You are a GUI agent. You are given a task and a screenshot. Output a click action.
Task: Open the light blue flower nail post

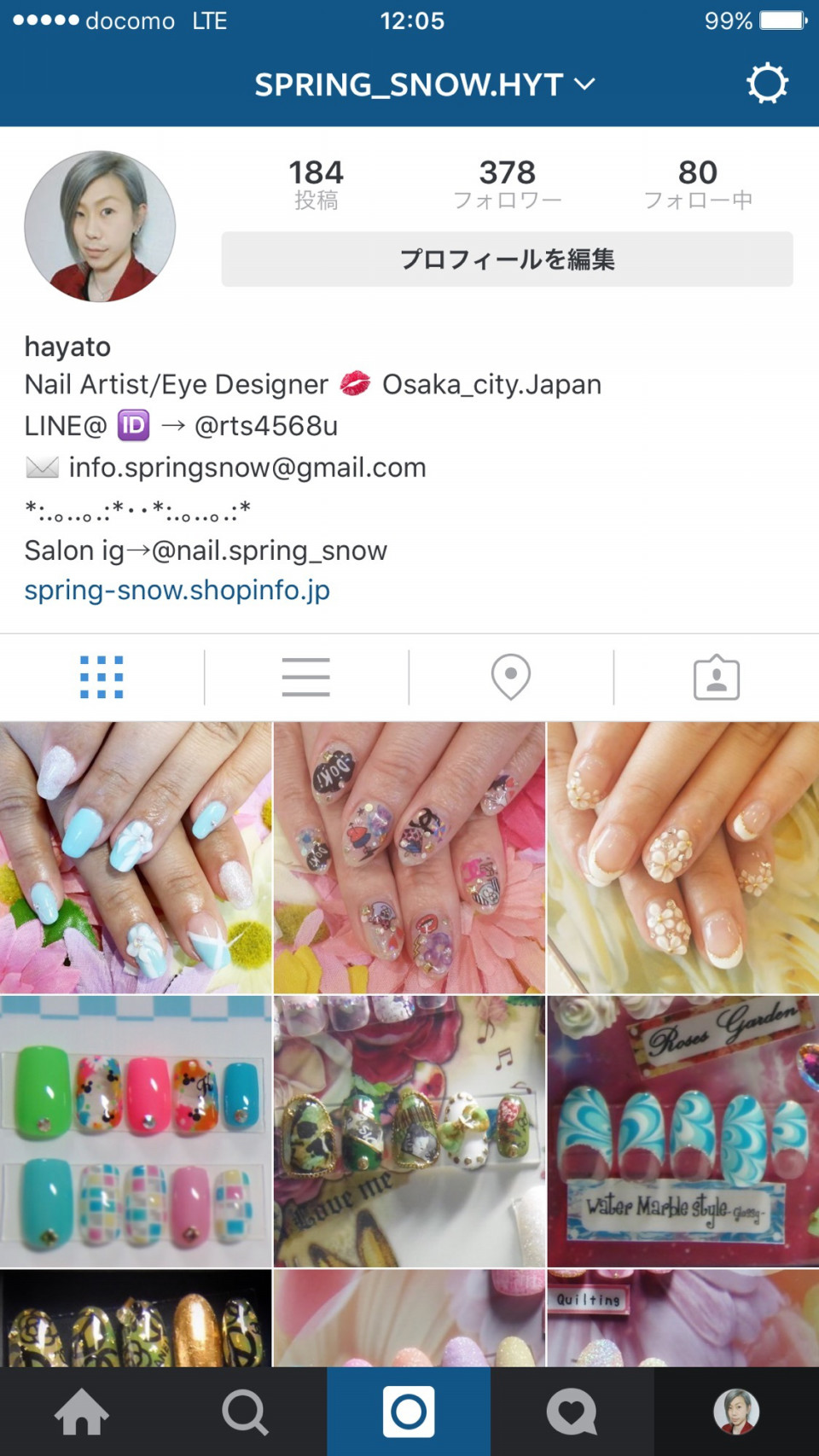point(136,857)
